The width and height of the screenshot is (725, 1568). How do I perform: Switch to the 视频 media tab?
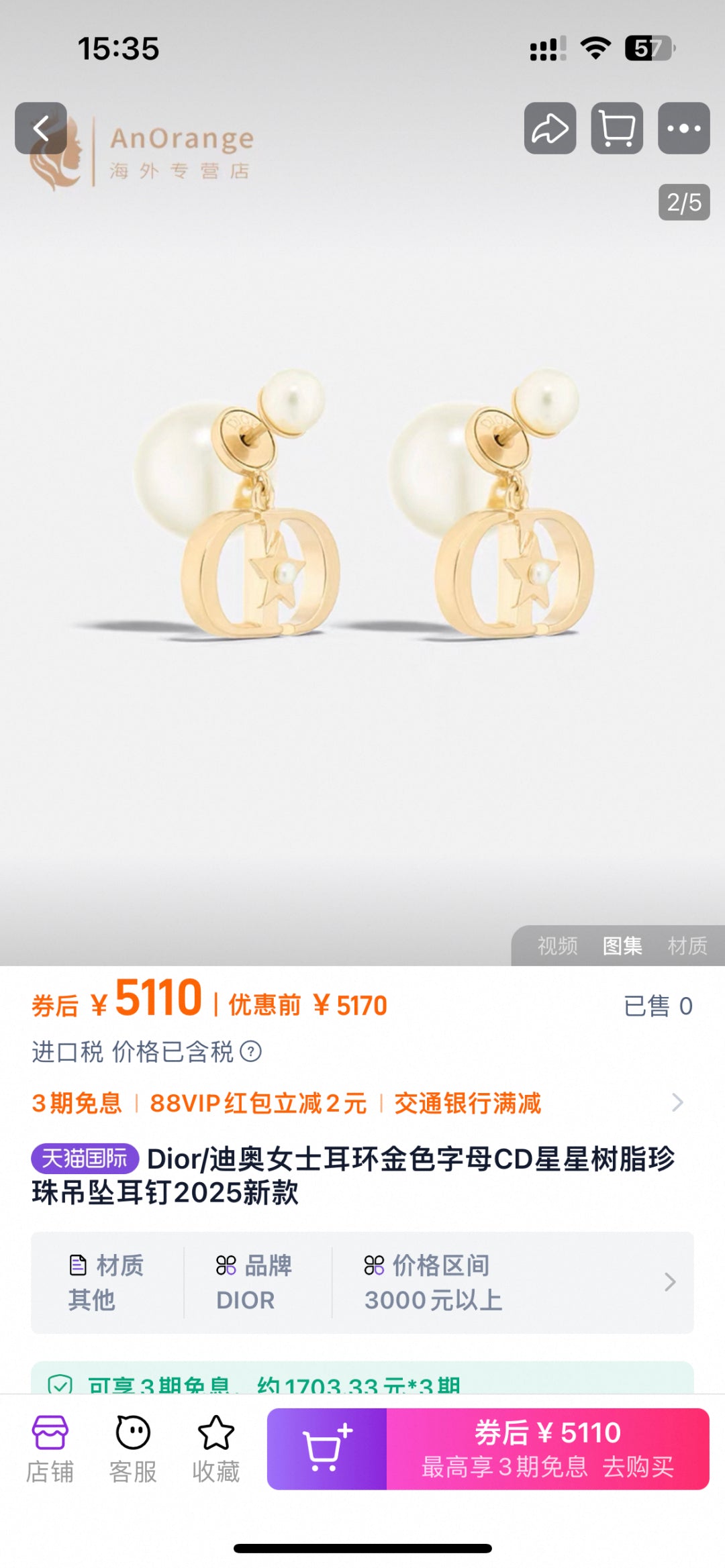(x=557, y=945)
